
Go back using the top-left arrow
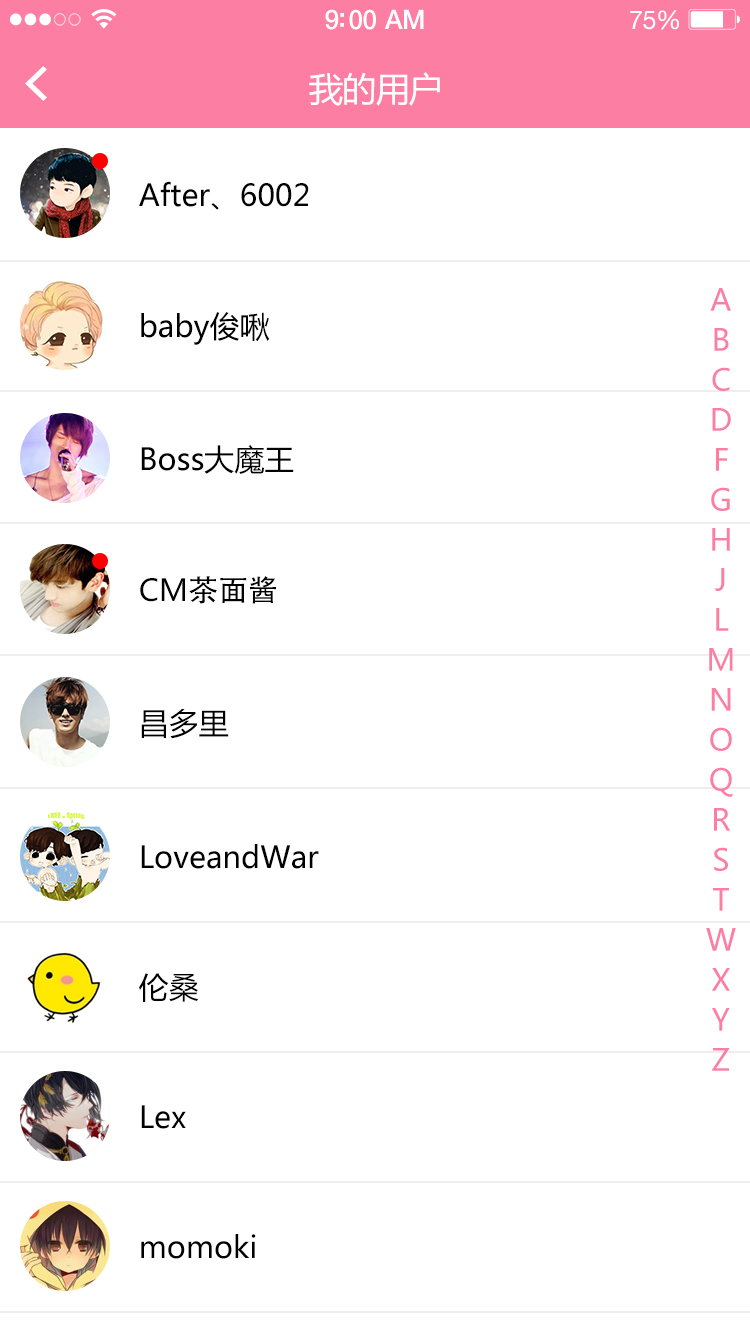37,84
